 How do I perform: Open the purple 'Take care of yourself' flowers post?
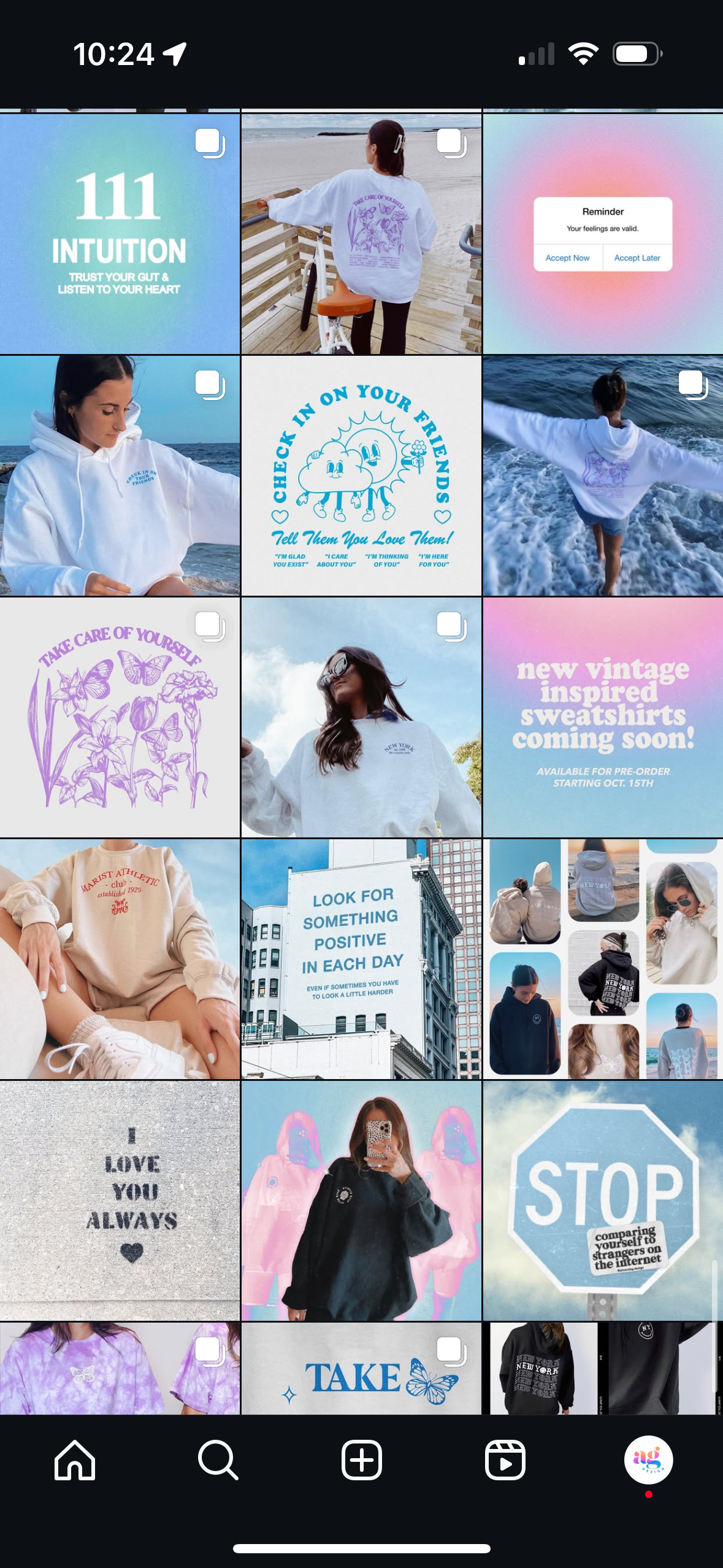pyautogui.click(x=120, y=717)
